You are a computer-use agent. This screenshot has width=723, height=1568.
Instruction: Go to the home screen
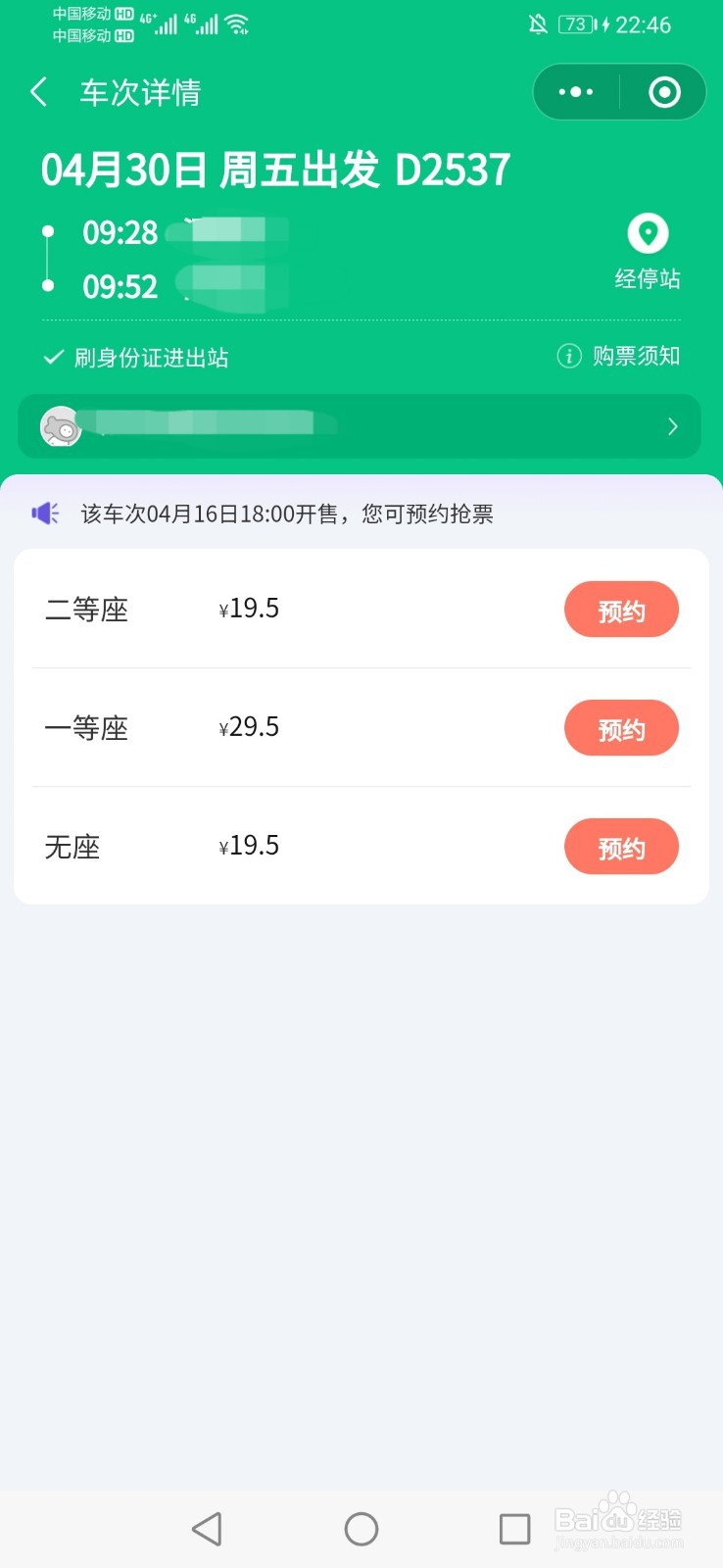[x=361, y=1529]
